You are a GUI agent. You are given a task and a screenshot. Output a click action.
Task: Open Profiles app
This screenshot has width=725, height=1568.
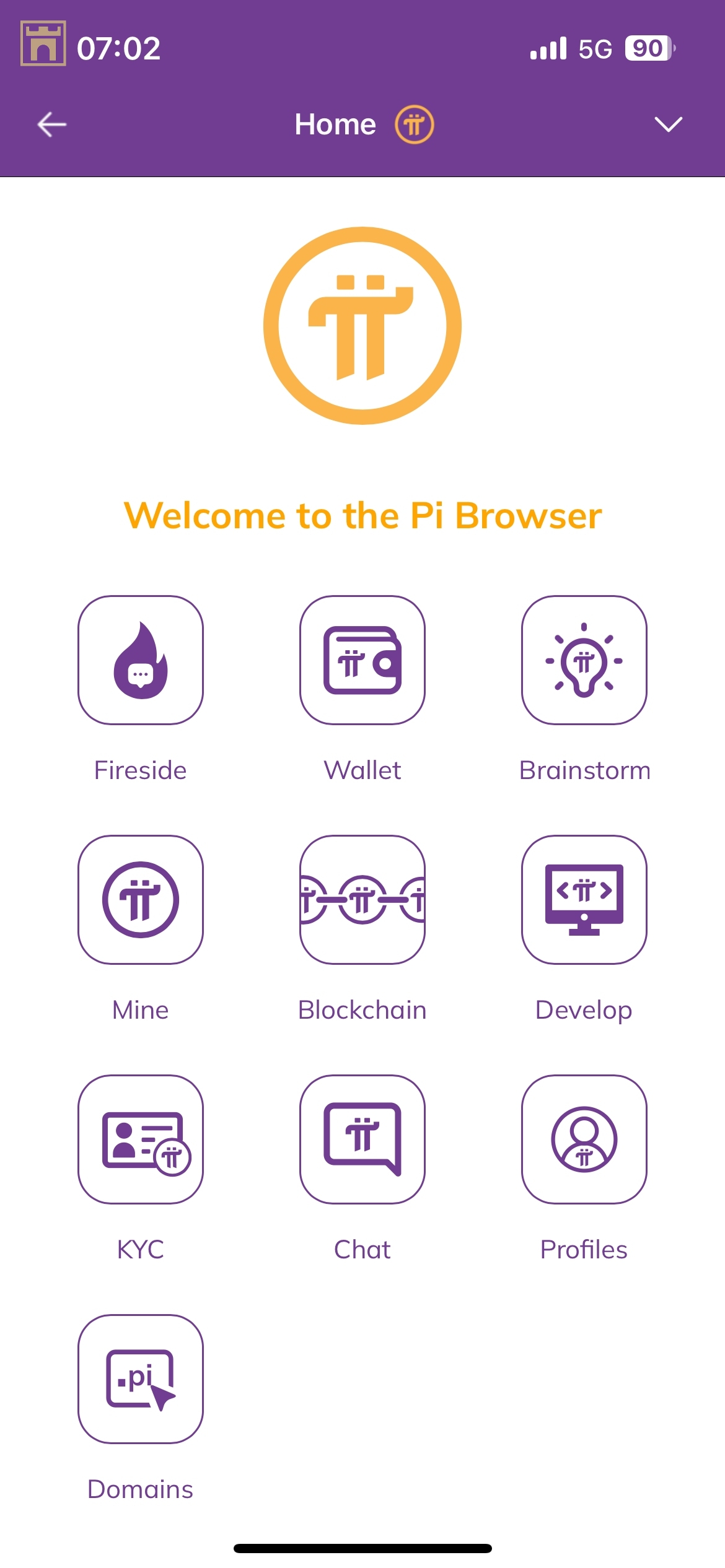[x=584, y=1139]
